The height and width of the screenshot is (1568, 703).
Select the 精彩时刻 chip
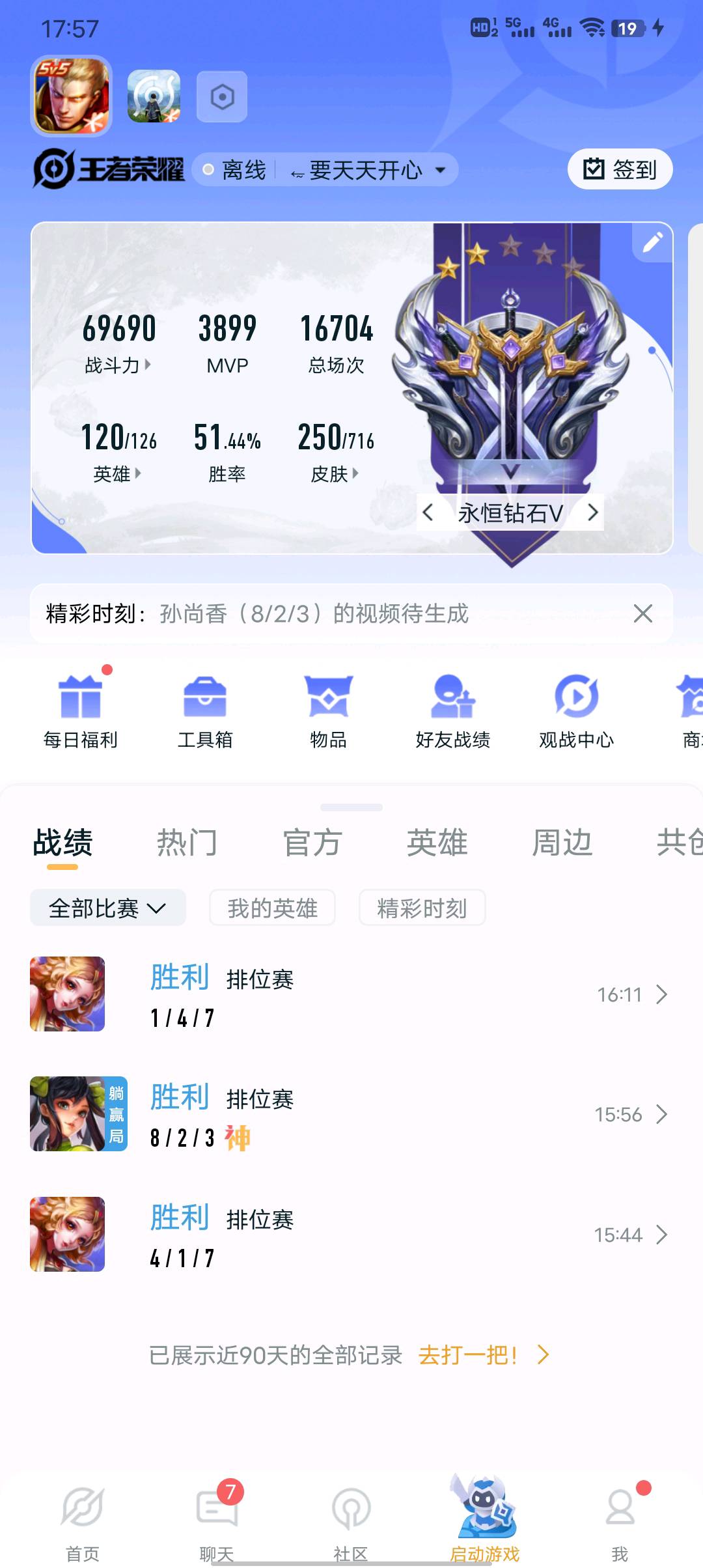click(x=422, y=908)
